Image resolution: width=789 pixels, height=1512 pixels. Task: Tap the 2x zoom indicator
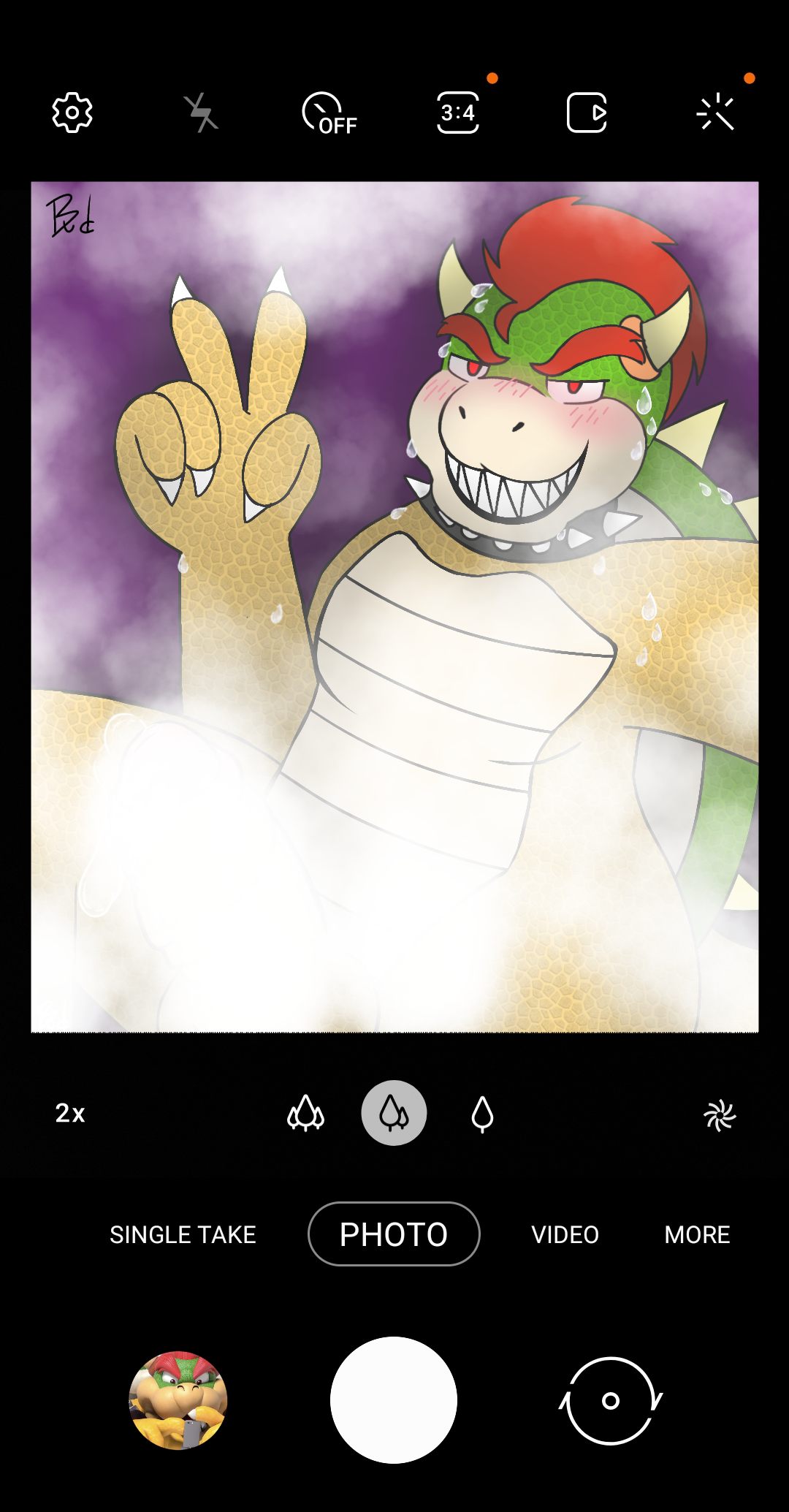tap(70, 1113)
